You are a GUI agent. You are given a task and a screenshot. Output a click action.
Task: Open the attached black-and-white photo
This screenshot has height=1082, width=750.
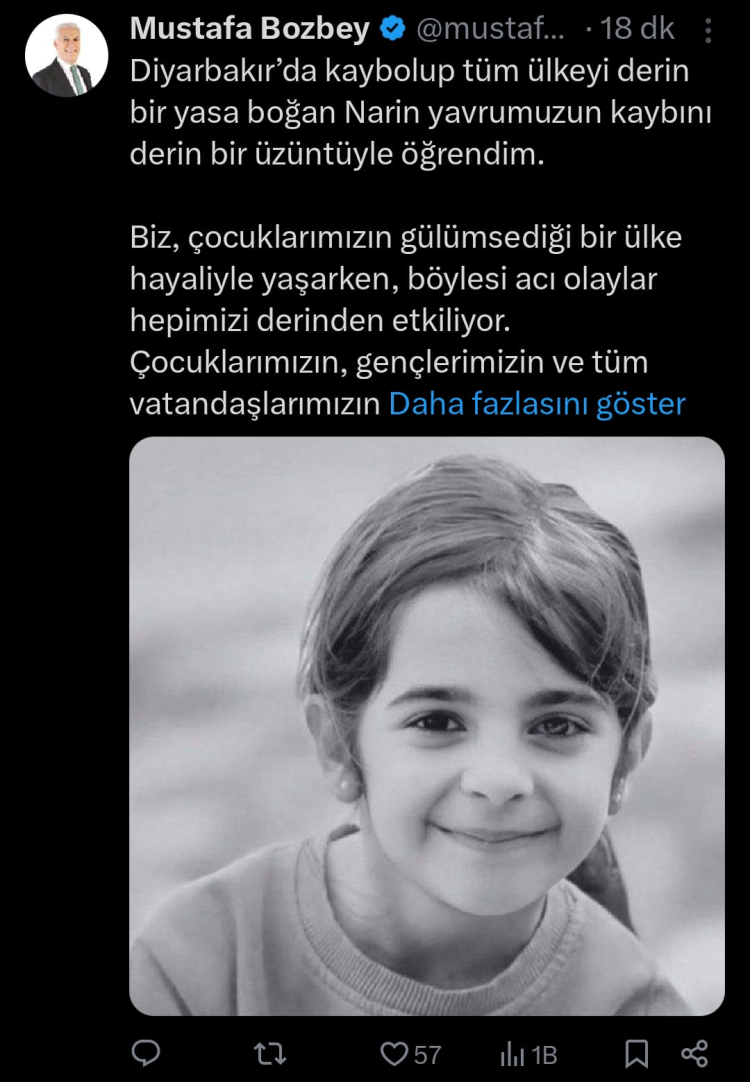click(x=427, y=726)
